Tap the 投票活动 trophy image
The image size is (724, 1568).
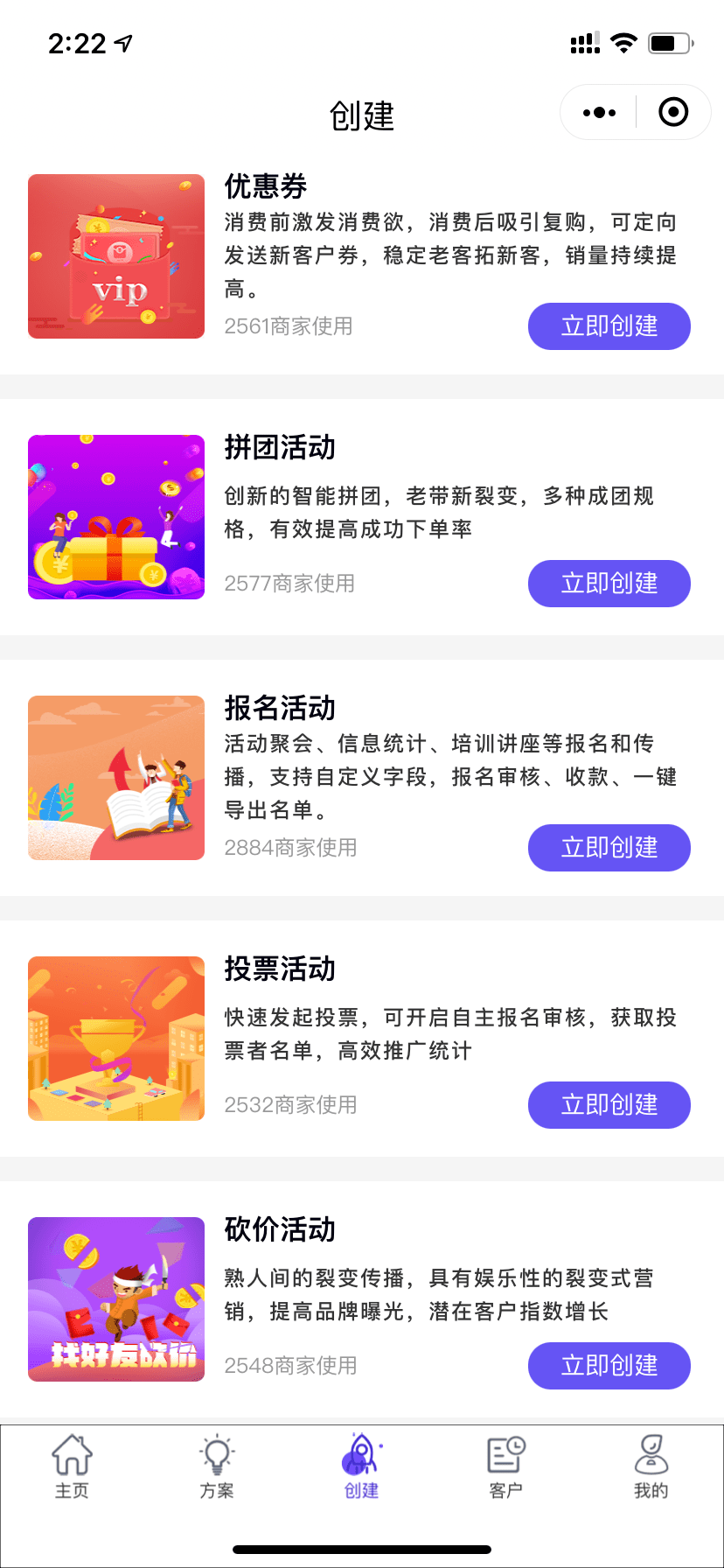point(115,1038)
